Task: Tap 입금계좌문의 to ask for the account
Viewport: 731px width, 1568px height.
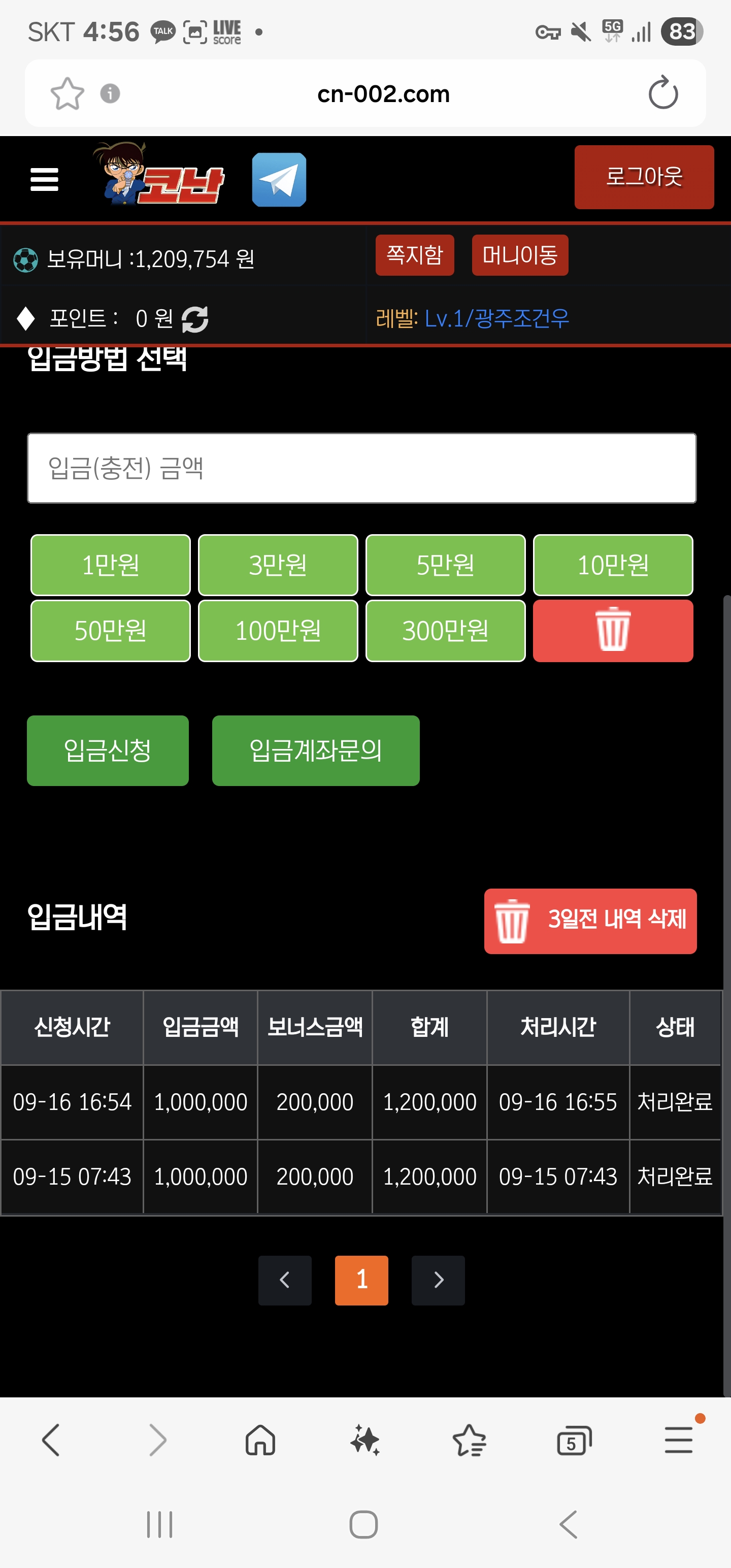Action: (x=315, y=750)
